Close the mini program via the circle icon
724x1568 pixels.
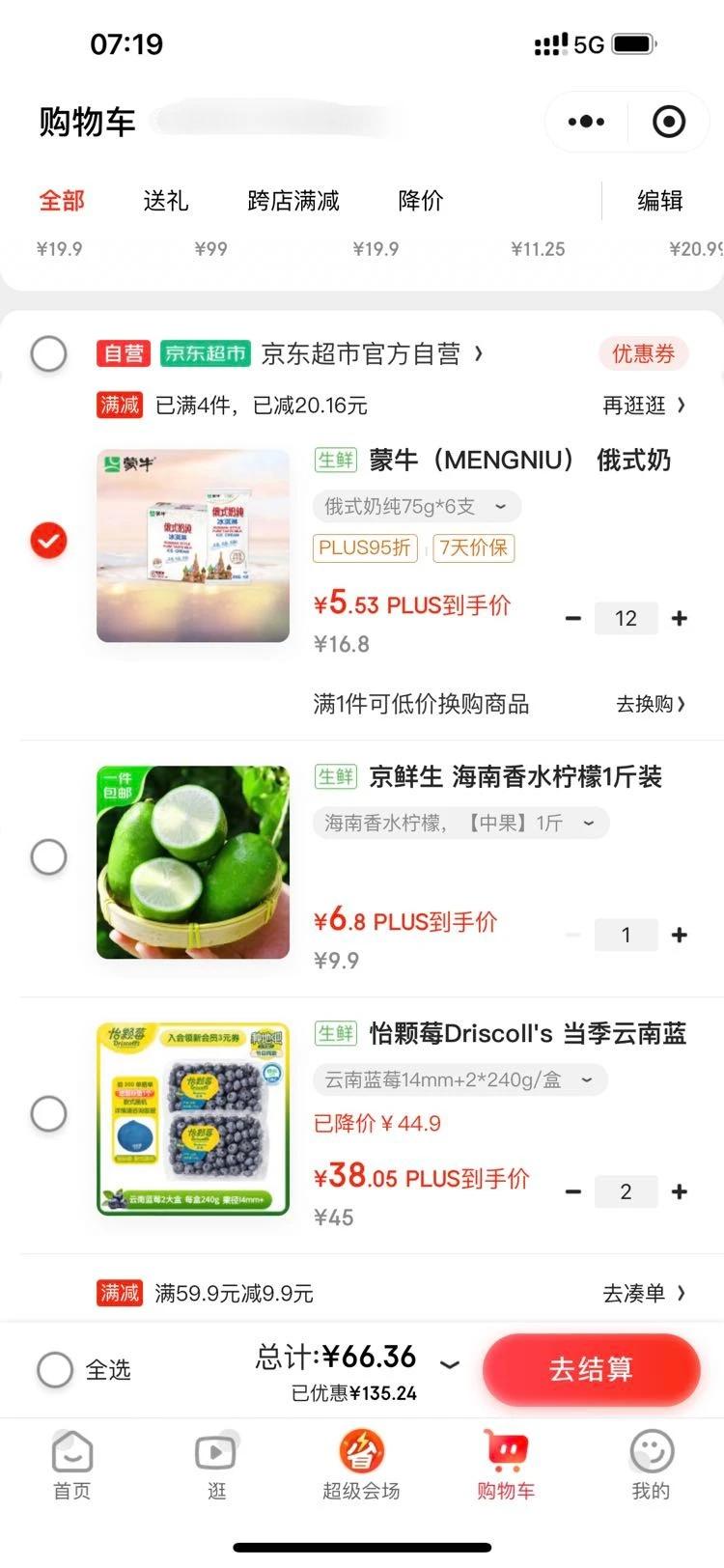(669, 123)
